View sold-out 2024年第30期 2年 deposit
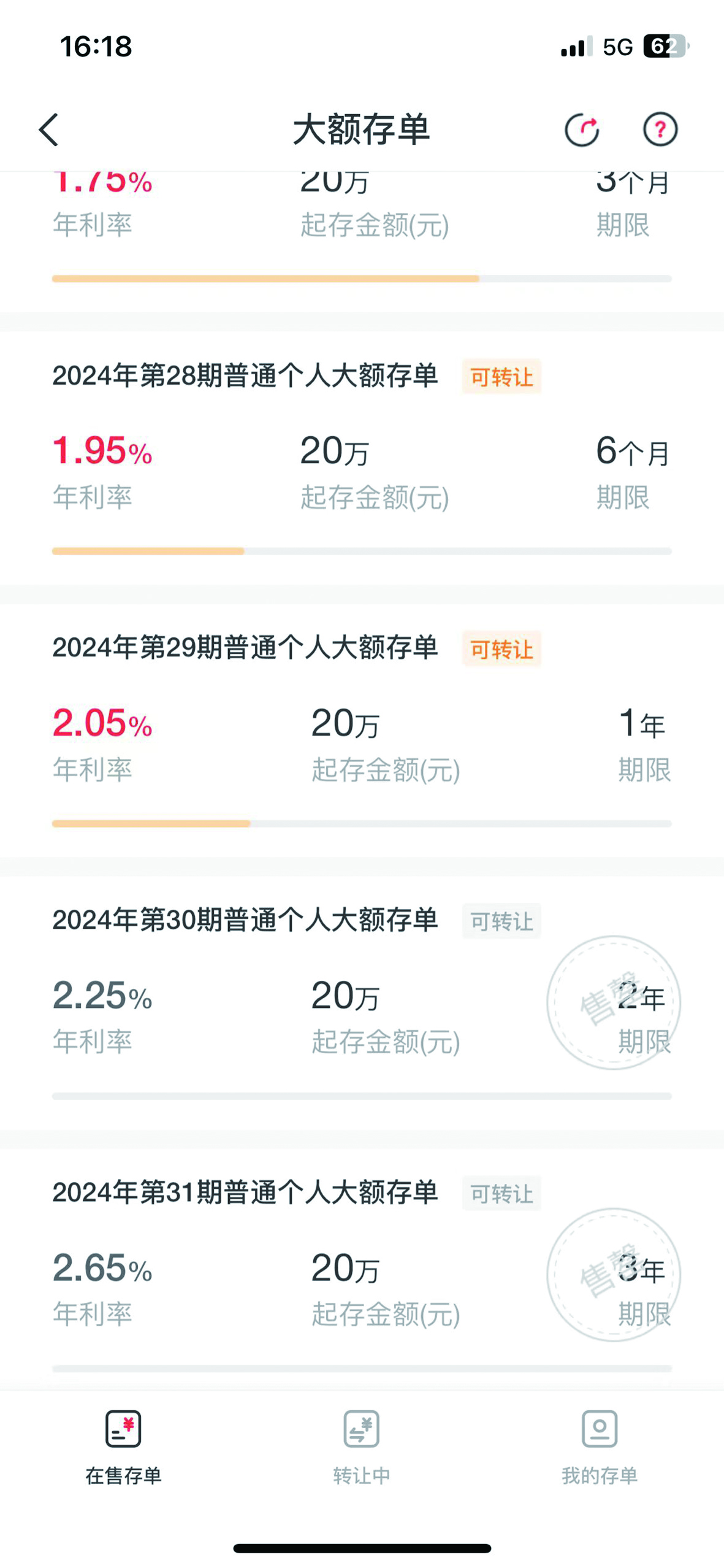 [x=362, y=1006]
